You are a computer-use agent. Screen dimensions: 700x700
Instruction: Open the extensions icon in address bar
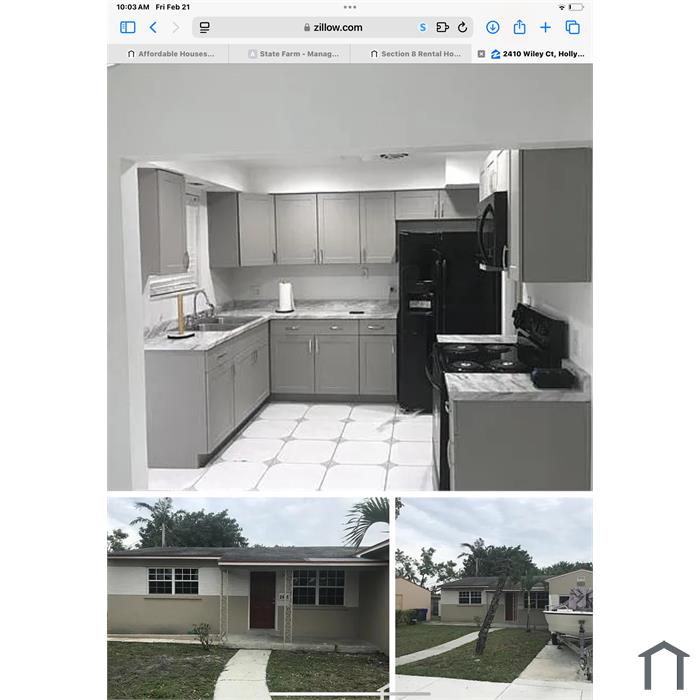442,28
